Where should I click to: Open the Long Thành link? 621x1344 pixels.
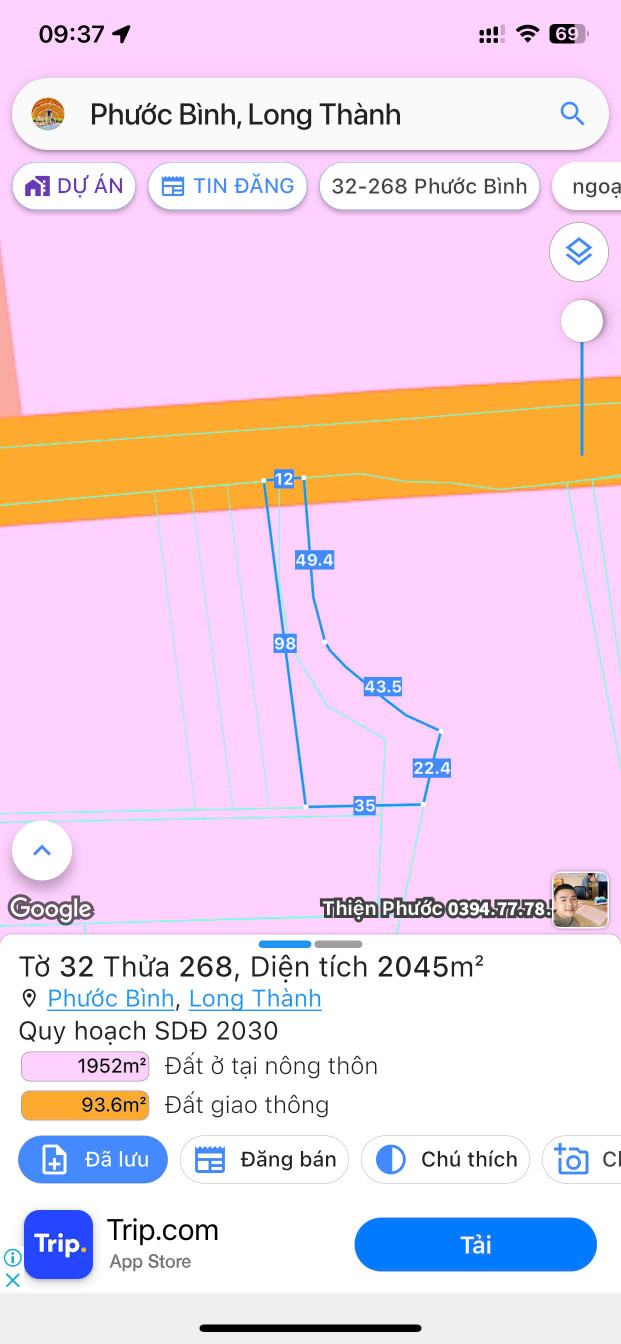(x=255, y=998)
